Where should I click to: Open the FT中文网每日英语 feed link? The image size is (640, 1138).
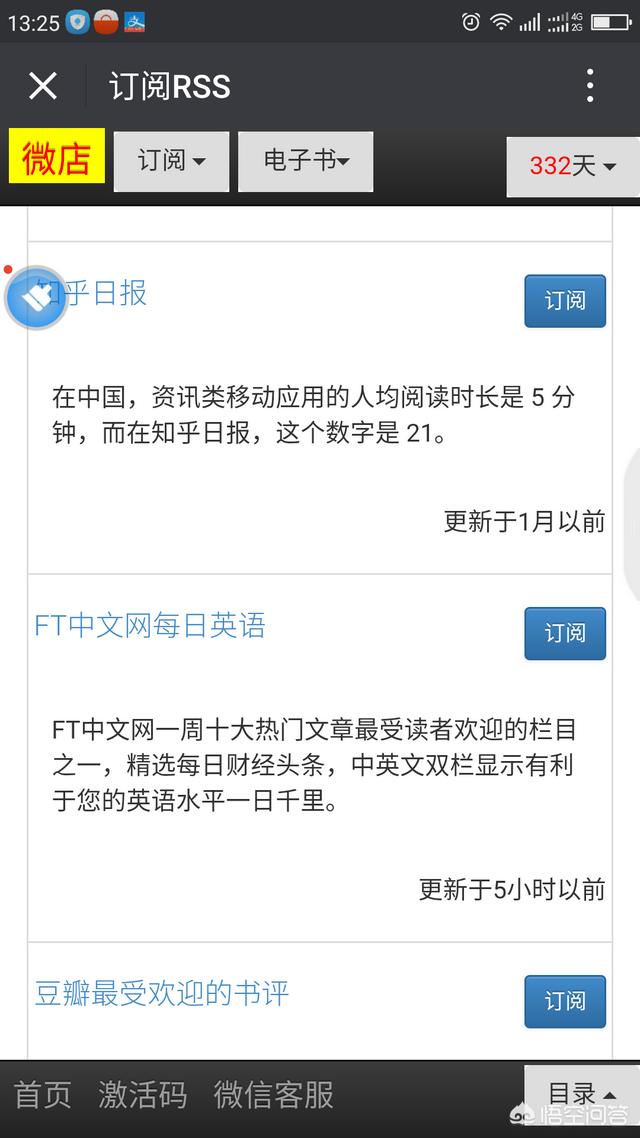150,626
